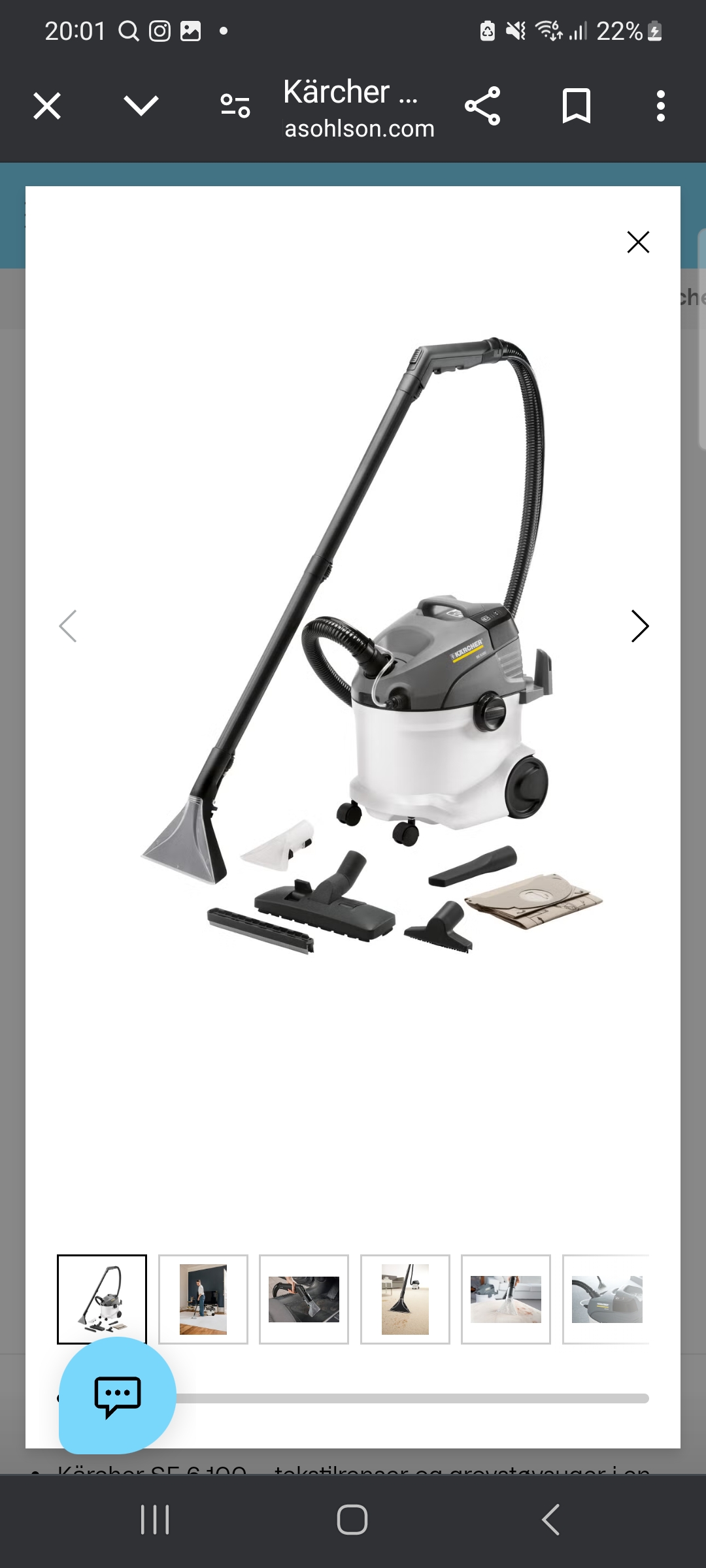Open recent apps from the navigation bar
Image resolution: width=706 pixels, height=1568 pixels.
155,1520
